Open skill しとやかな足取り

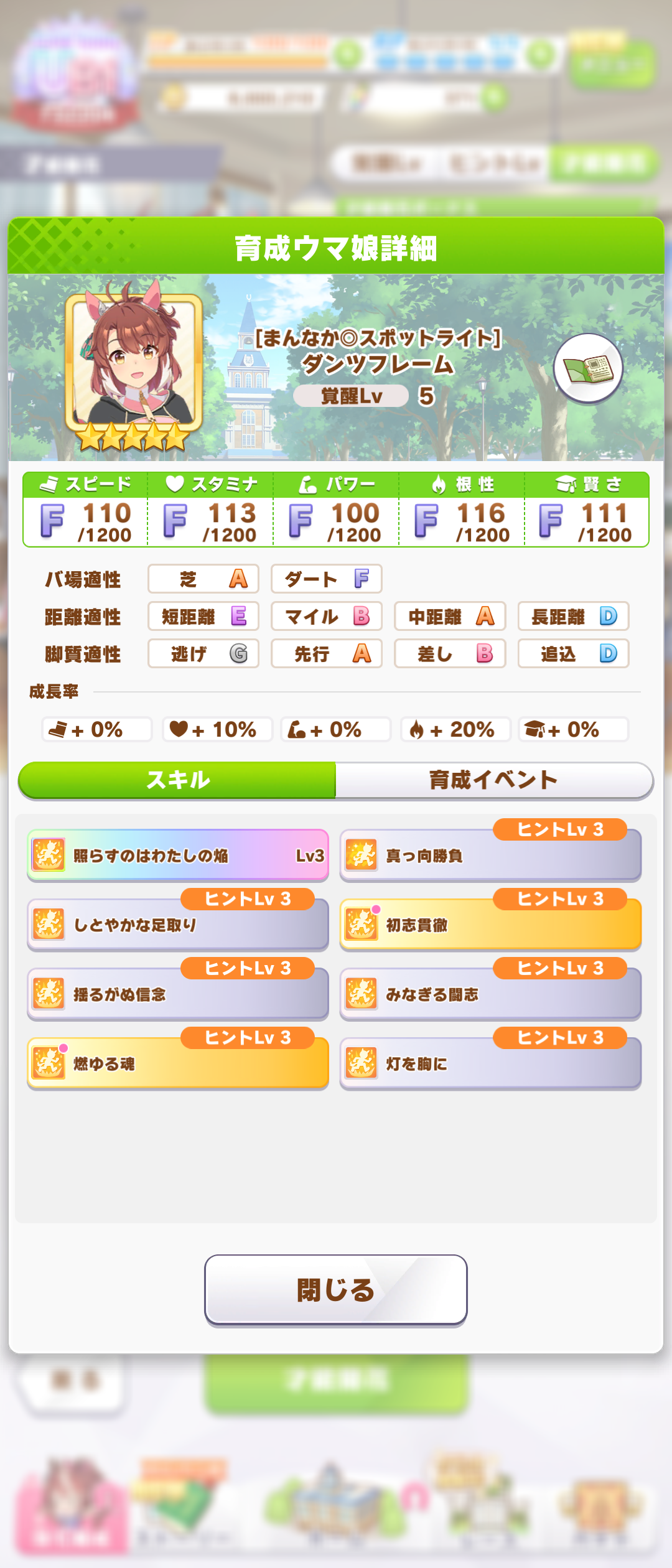pos(178,925)
